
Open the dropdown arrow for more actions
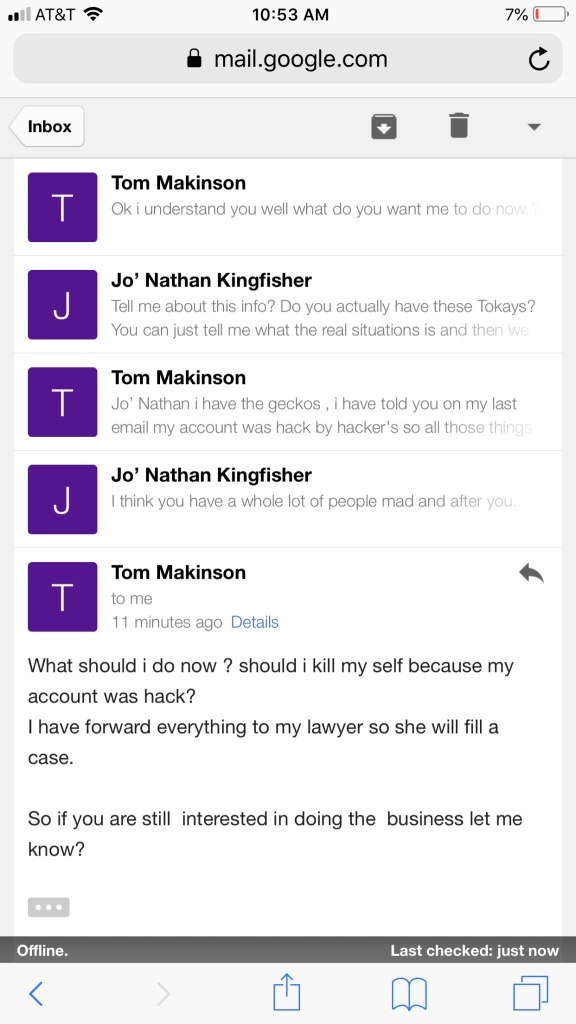pyautogui.click(x=534, y=127)
